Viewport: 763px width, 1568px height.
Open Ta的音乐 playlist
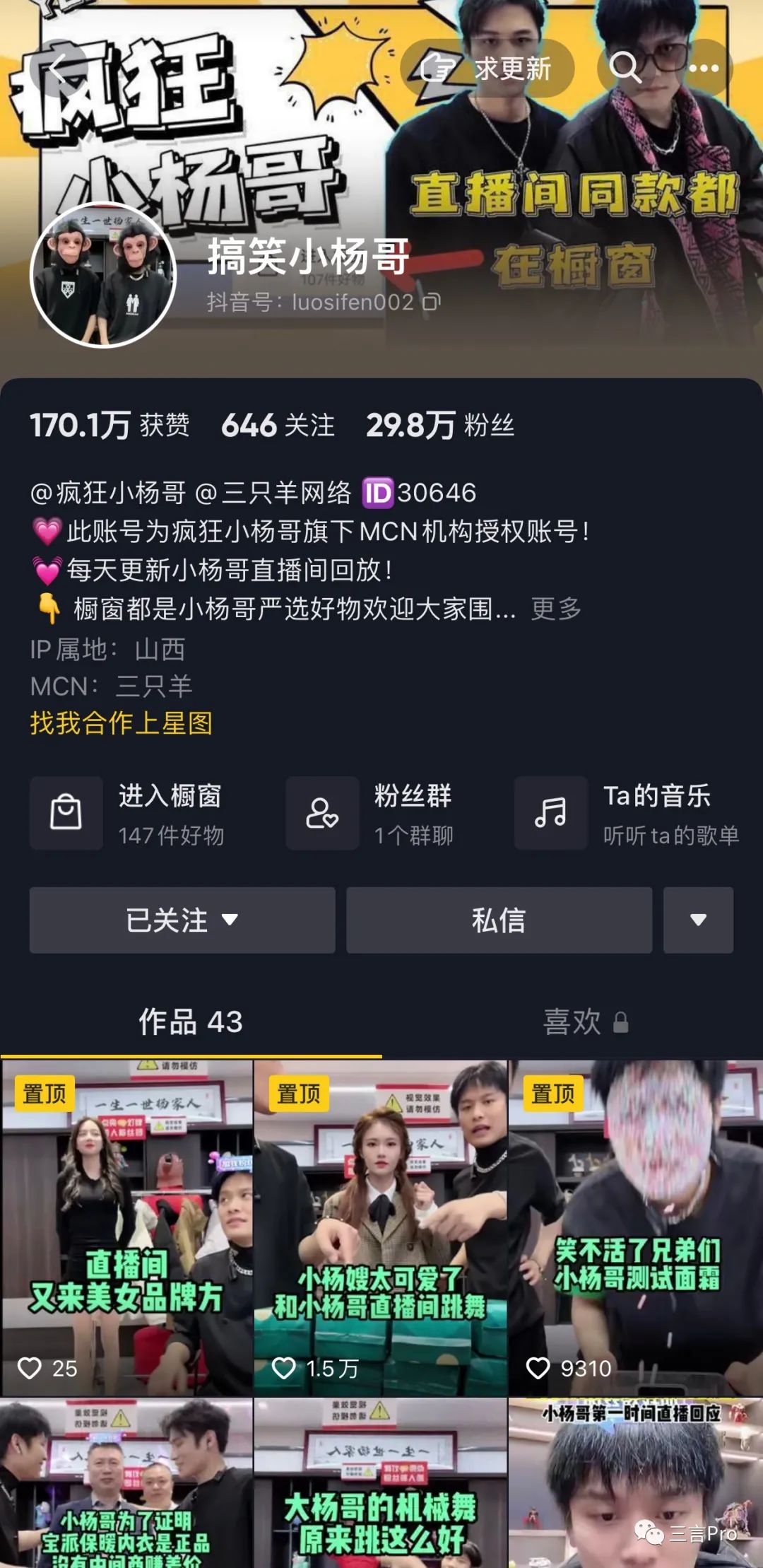tap(627, 813)
